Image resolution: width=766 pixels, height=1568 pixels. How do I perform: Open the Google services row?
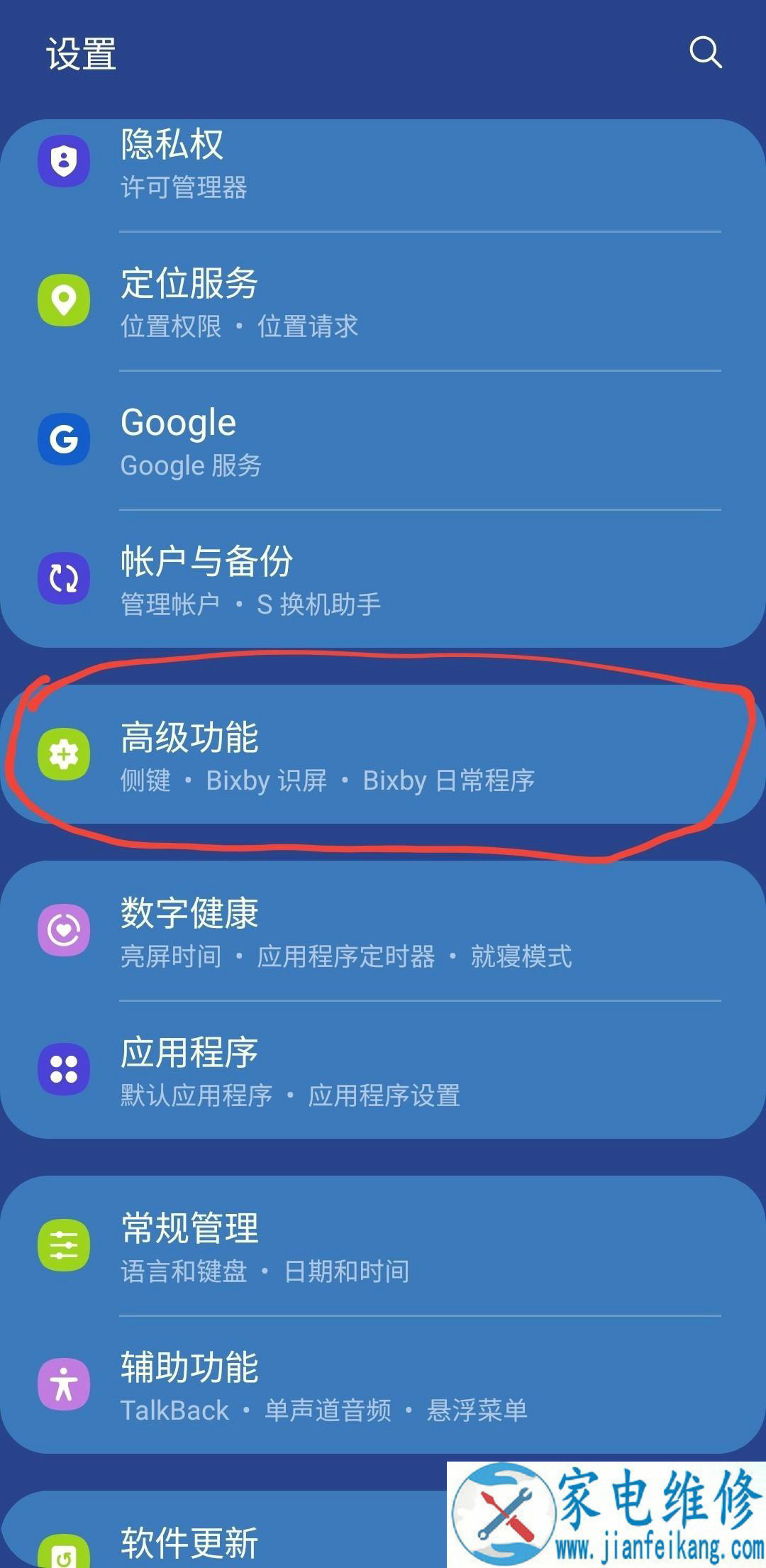[x=383, y=440]
